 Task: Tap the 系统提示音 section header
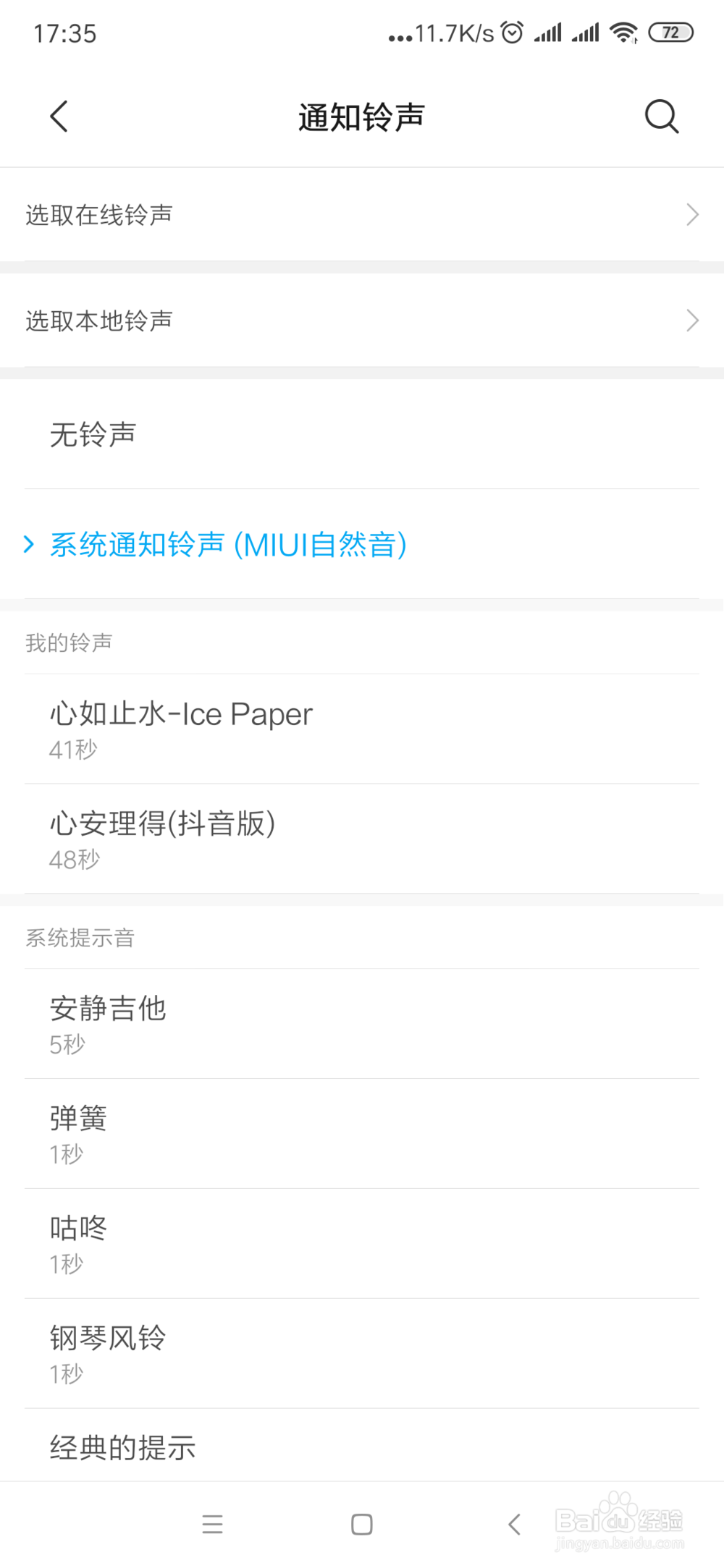(80, 938)
